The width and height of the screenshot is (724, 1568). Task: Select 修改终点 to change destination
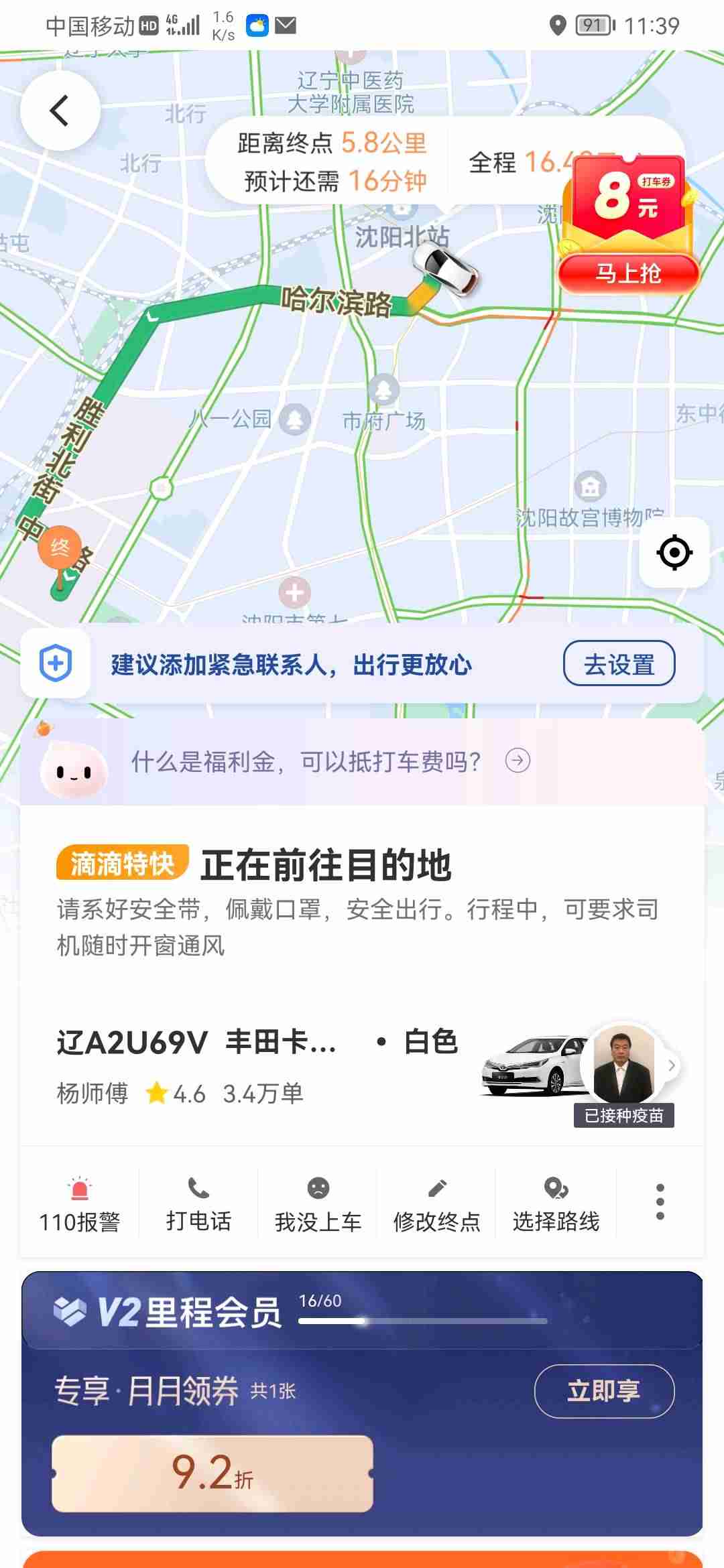click(437, 1205)
